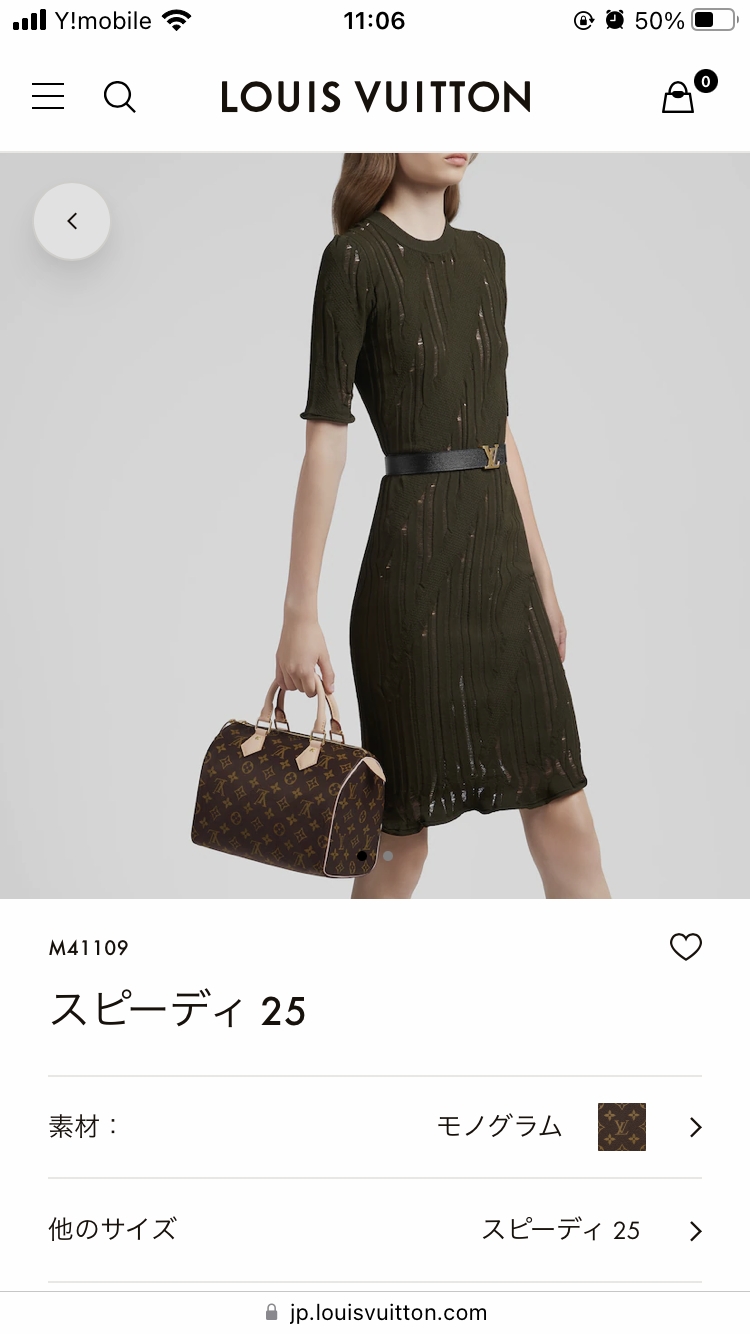Add スピーディ 25 to wishlist

pyautogui.click(x=686, y=946)
